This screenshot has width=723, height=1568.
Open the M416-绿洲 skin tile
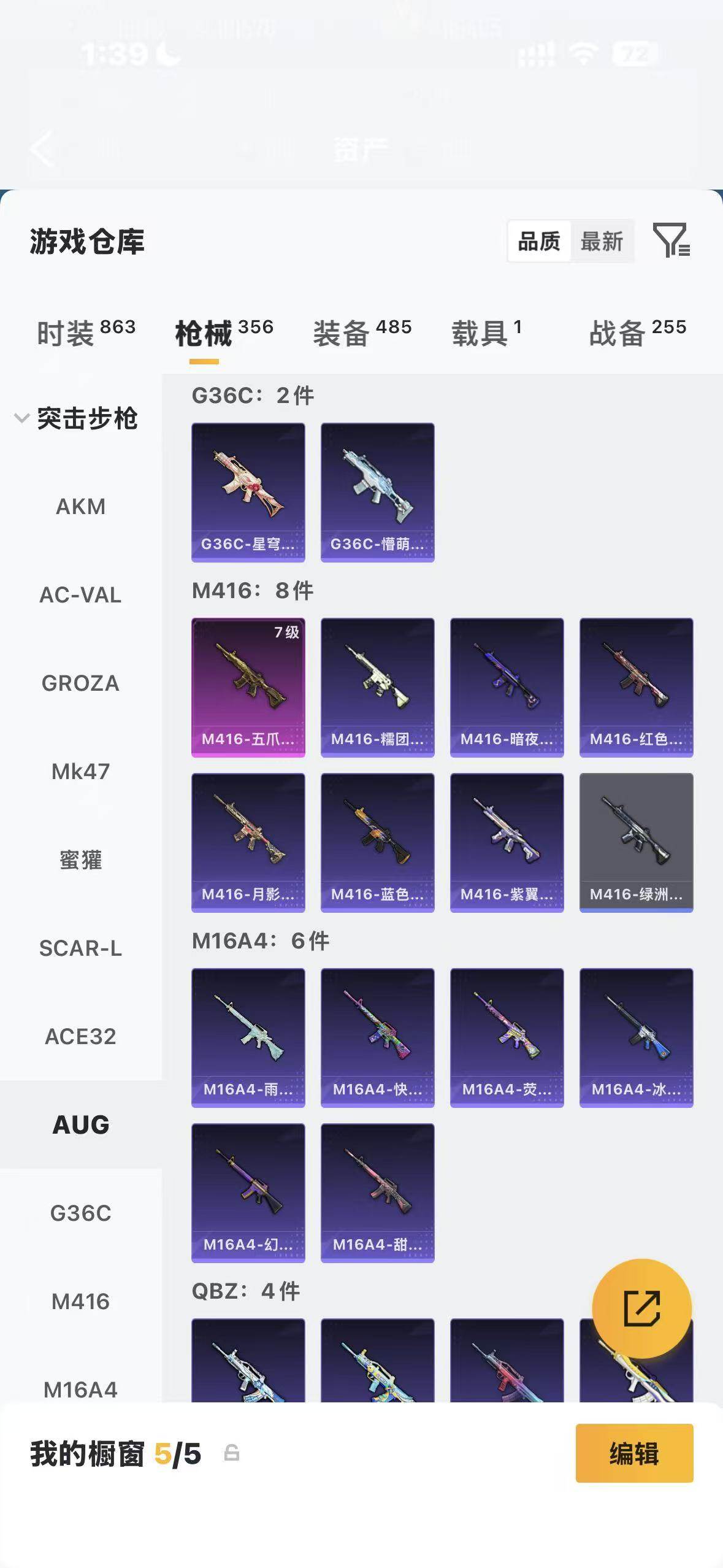pyautogui.click(x=637, y=843)
